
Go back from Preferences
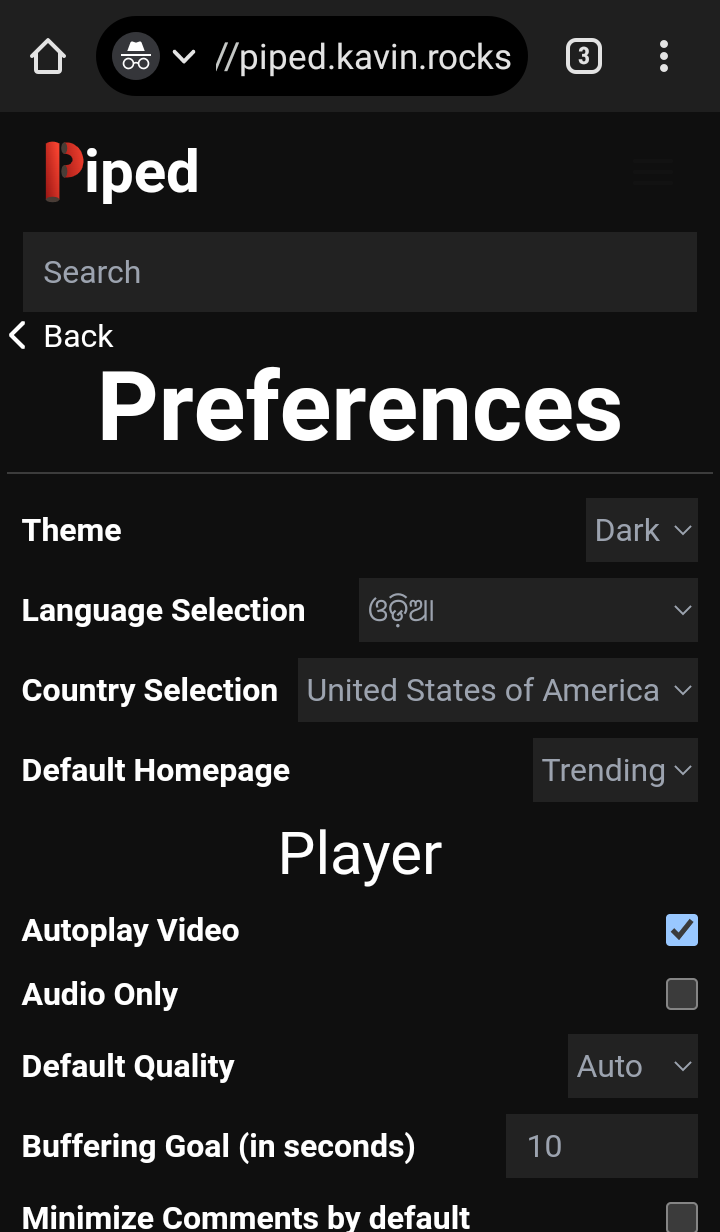[x=62, y=336]
